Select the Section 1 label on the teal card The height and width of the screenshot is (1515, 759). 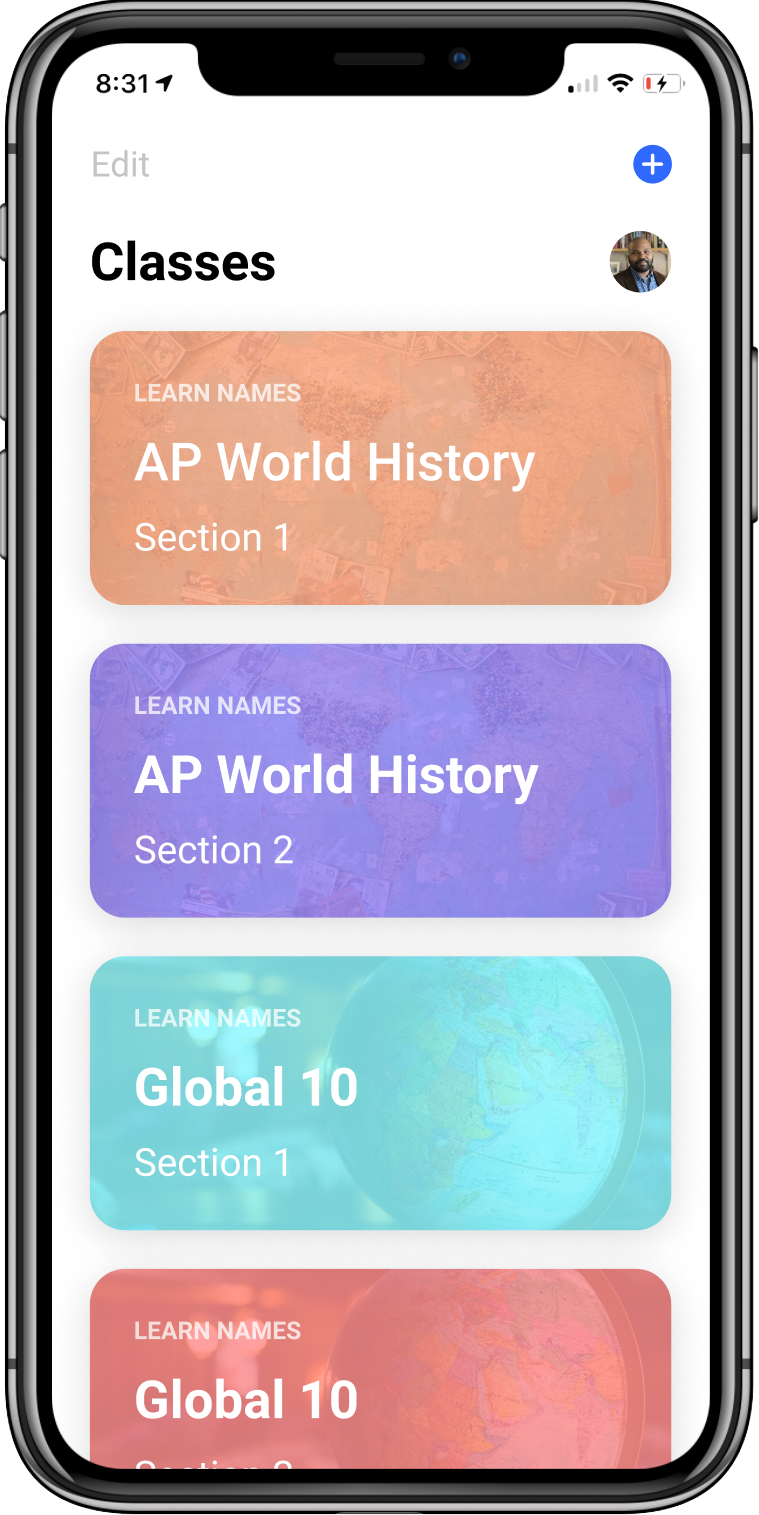click(x=212, y=1162)
